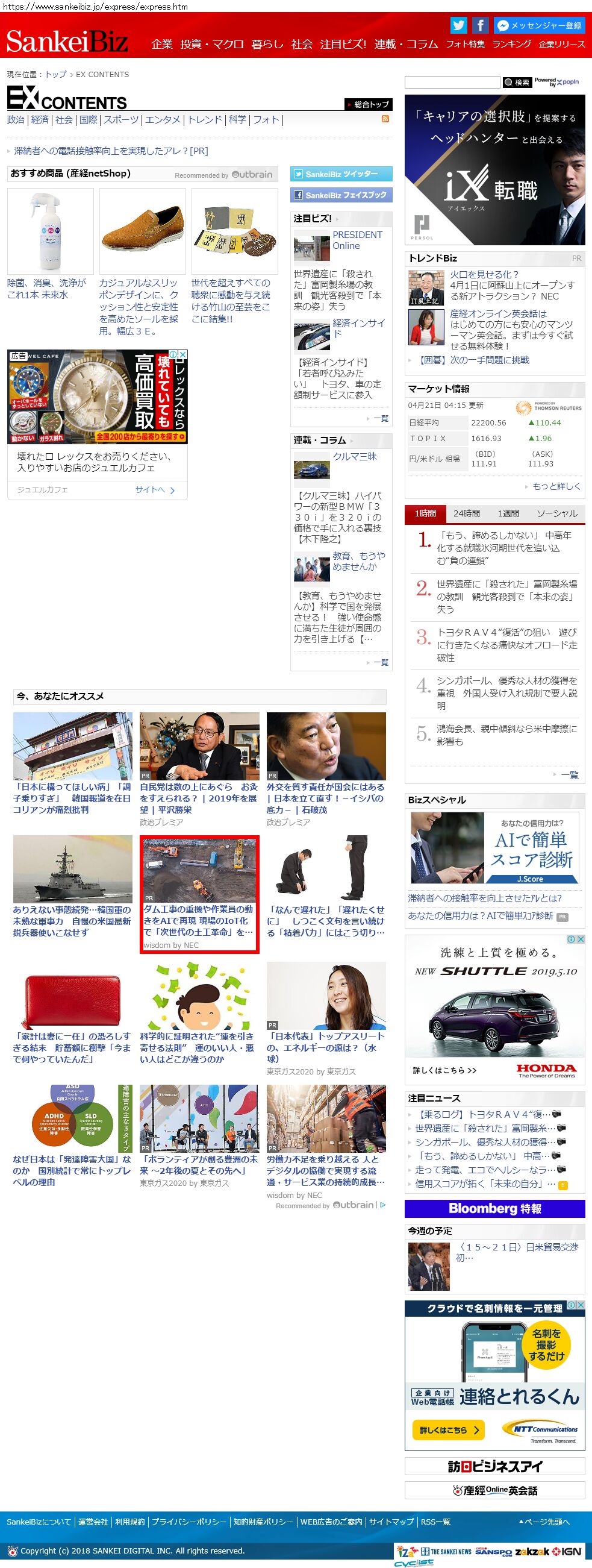Switch ranking to 24時間 tab
The image size is (592, 1568).
pyautogui.click(x=466, y=513)
